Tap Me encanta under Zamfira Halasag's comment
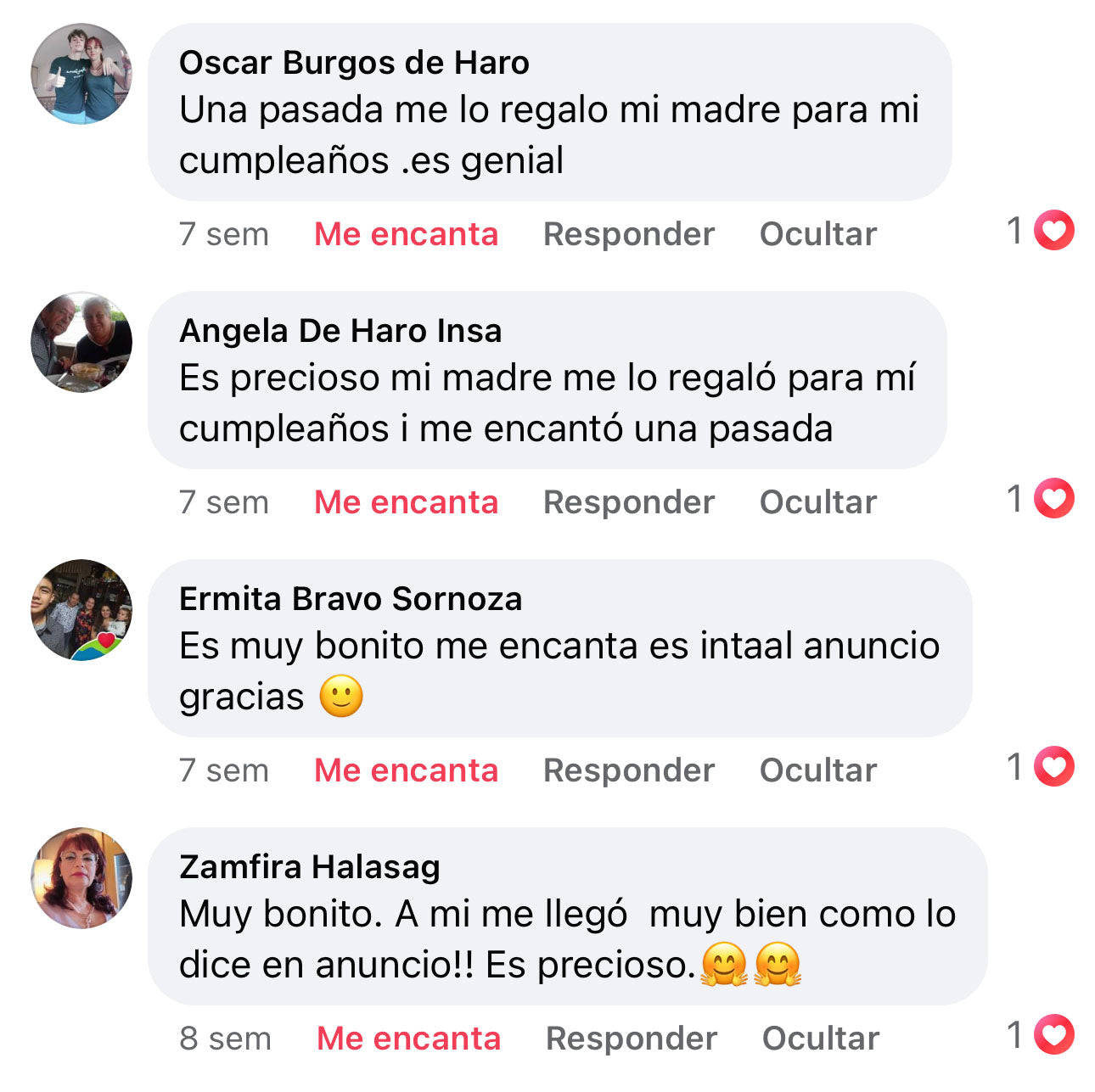This screenshot has height=1092, width=1095. coord(408,1039)
